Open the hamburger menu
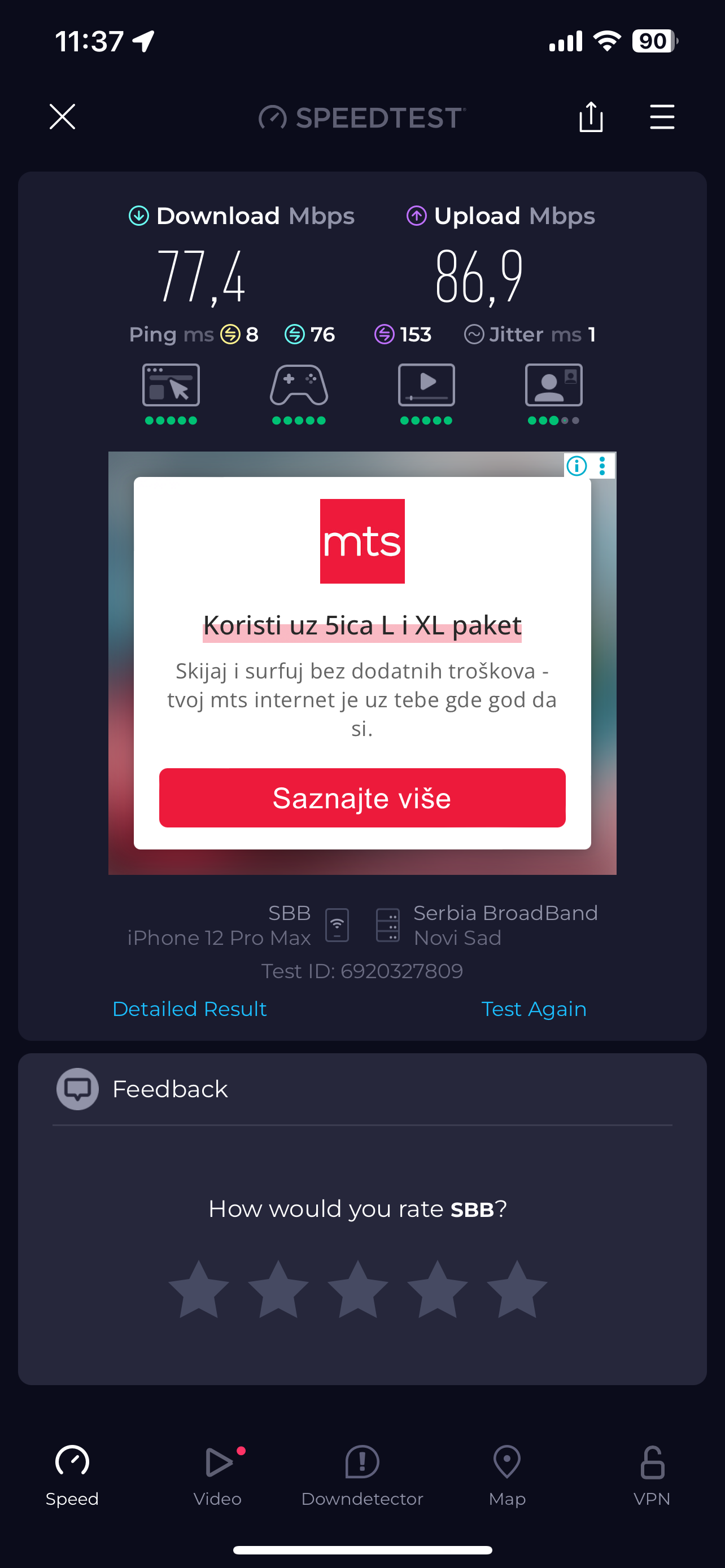Image resolution: width=725 pixels, height=1568 pixels. [x=662, y=116]
